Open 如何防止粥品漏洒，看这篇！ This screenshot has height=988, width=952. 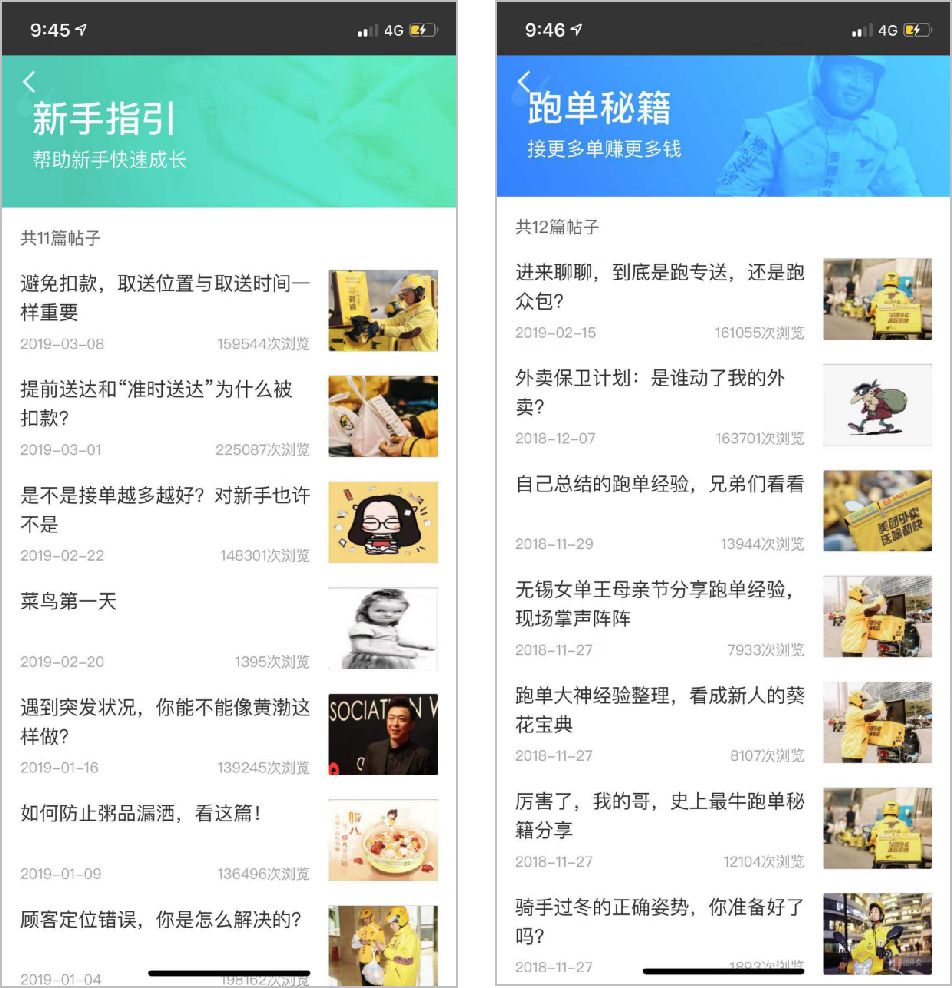pos(141,813)
